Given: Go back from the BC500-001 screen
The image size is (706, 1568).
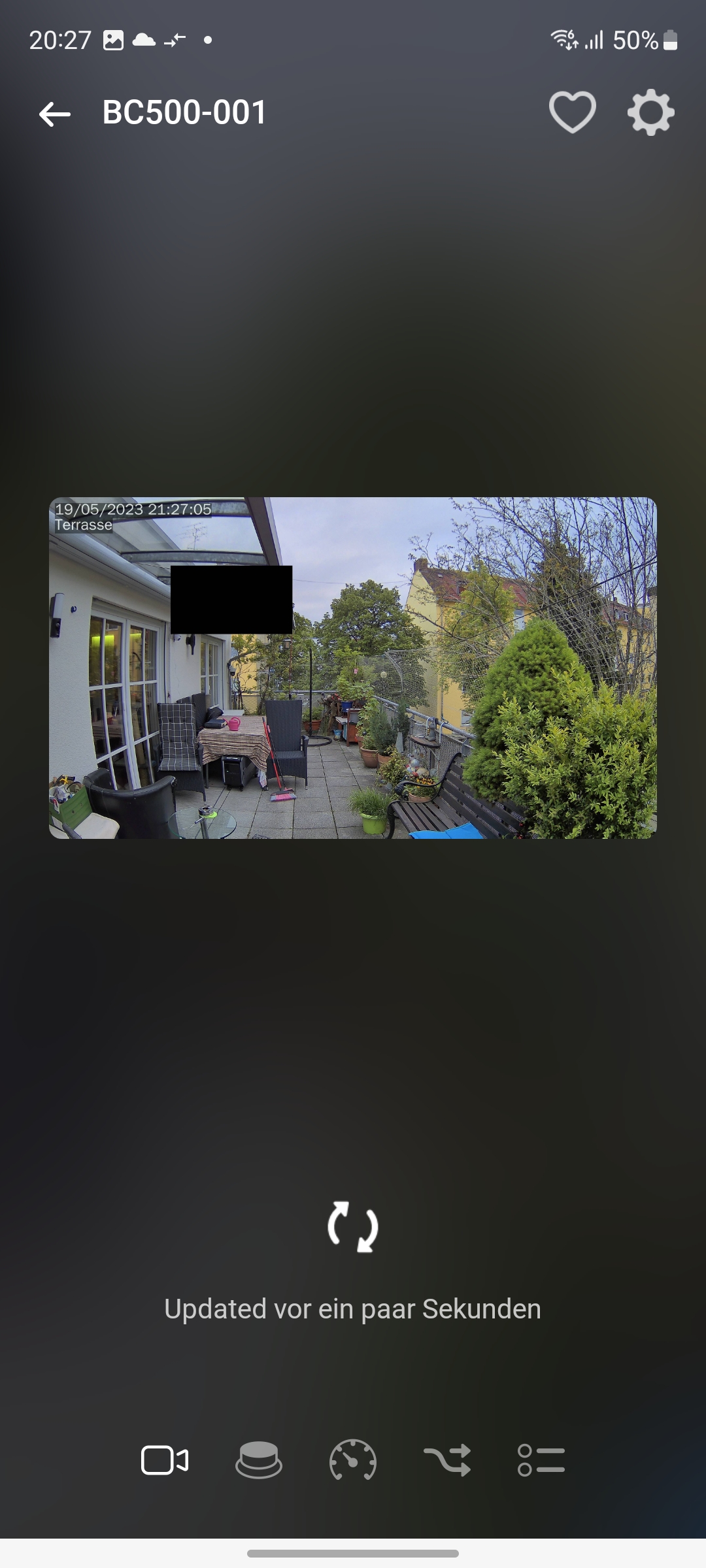Looking at the screenshot, I should (x=55, y=114).
